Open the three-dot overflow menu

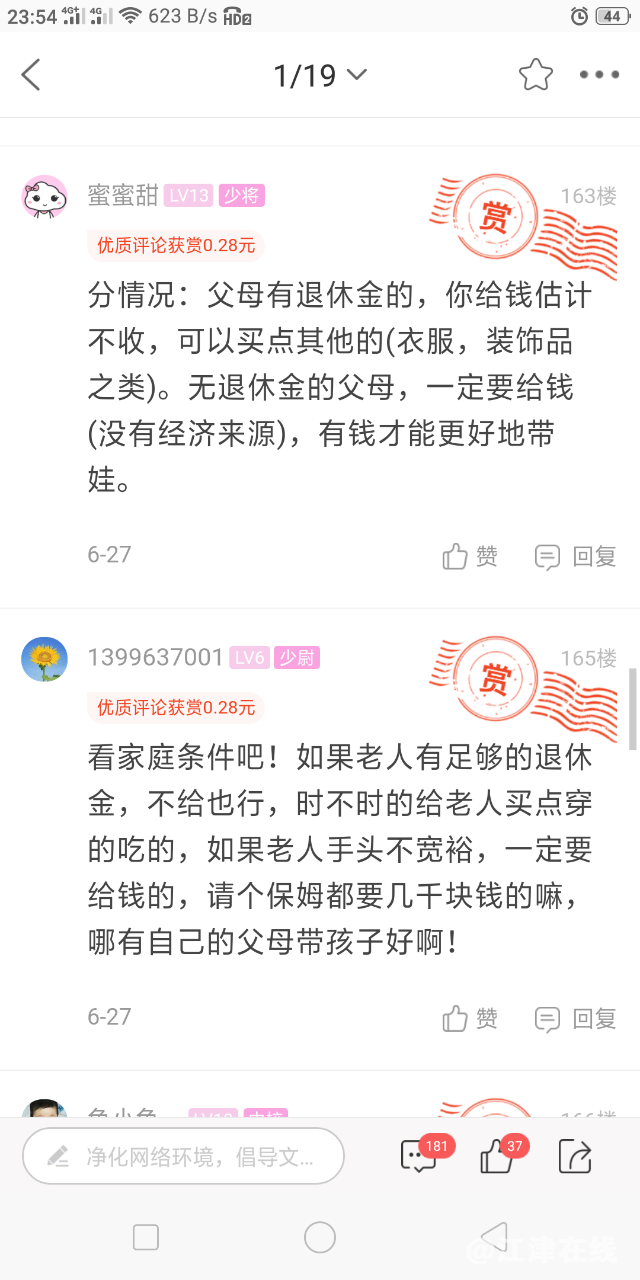pyautogui.click(x=599, y=75)
